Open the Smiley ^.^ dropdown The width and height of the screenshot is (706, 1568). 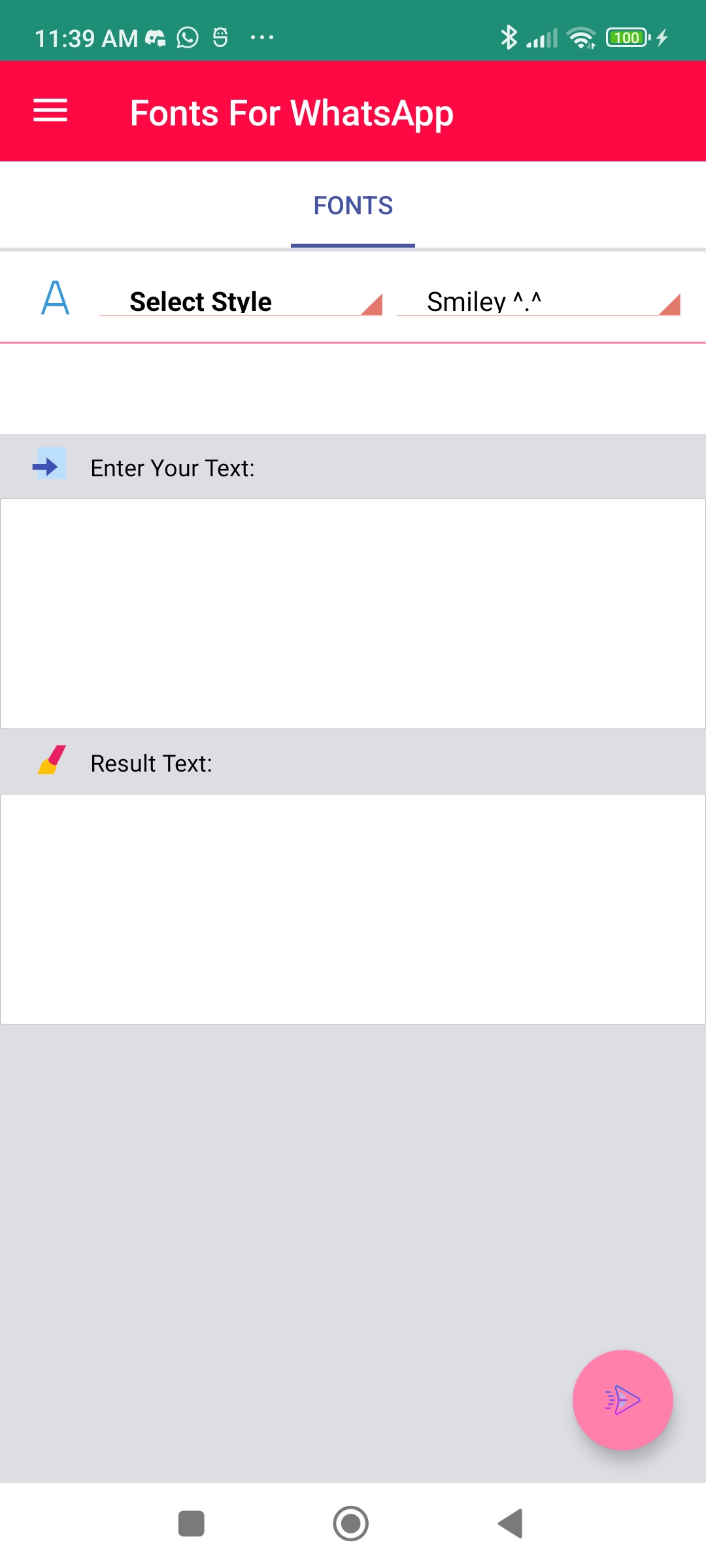539,301
